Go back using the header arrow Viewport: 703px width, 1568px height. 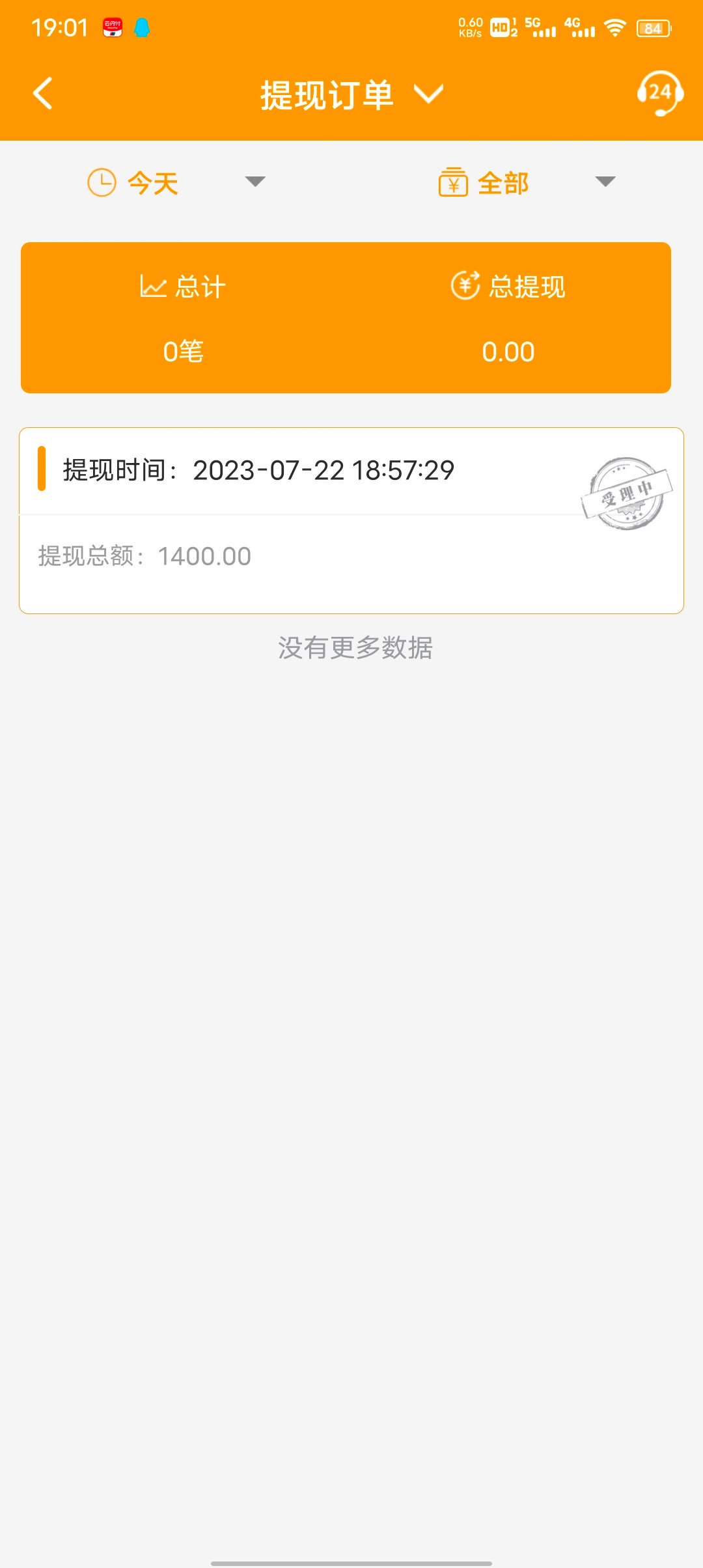click(x=43, y=94)
